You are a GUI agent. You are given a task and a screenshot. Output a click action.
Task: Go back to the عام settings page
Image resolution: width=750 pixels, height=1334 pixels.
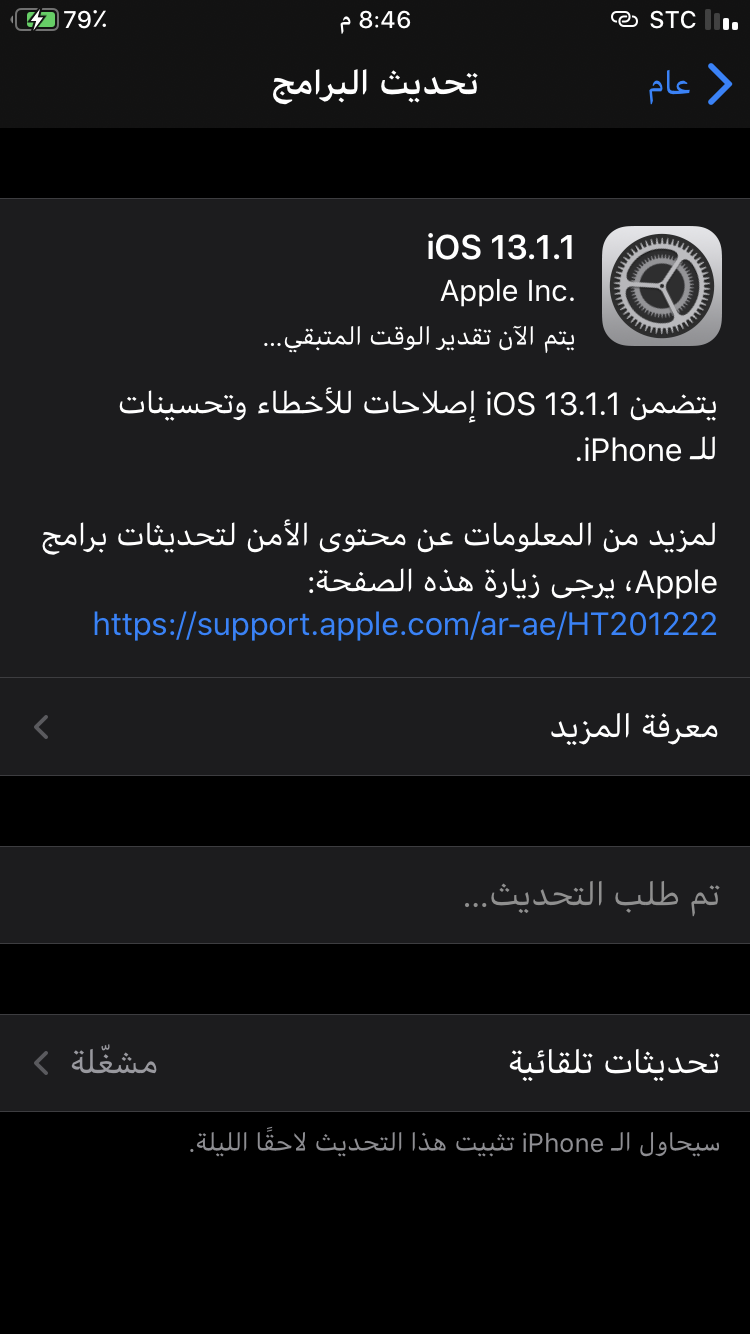pos(690,85)
